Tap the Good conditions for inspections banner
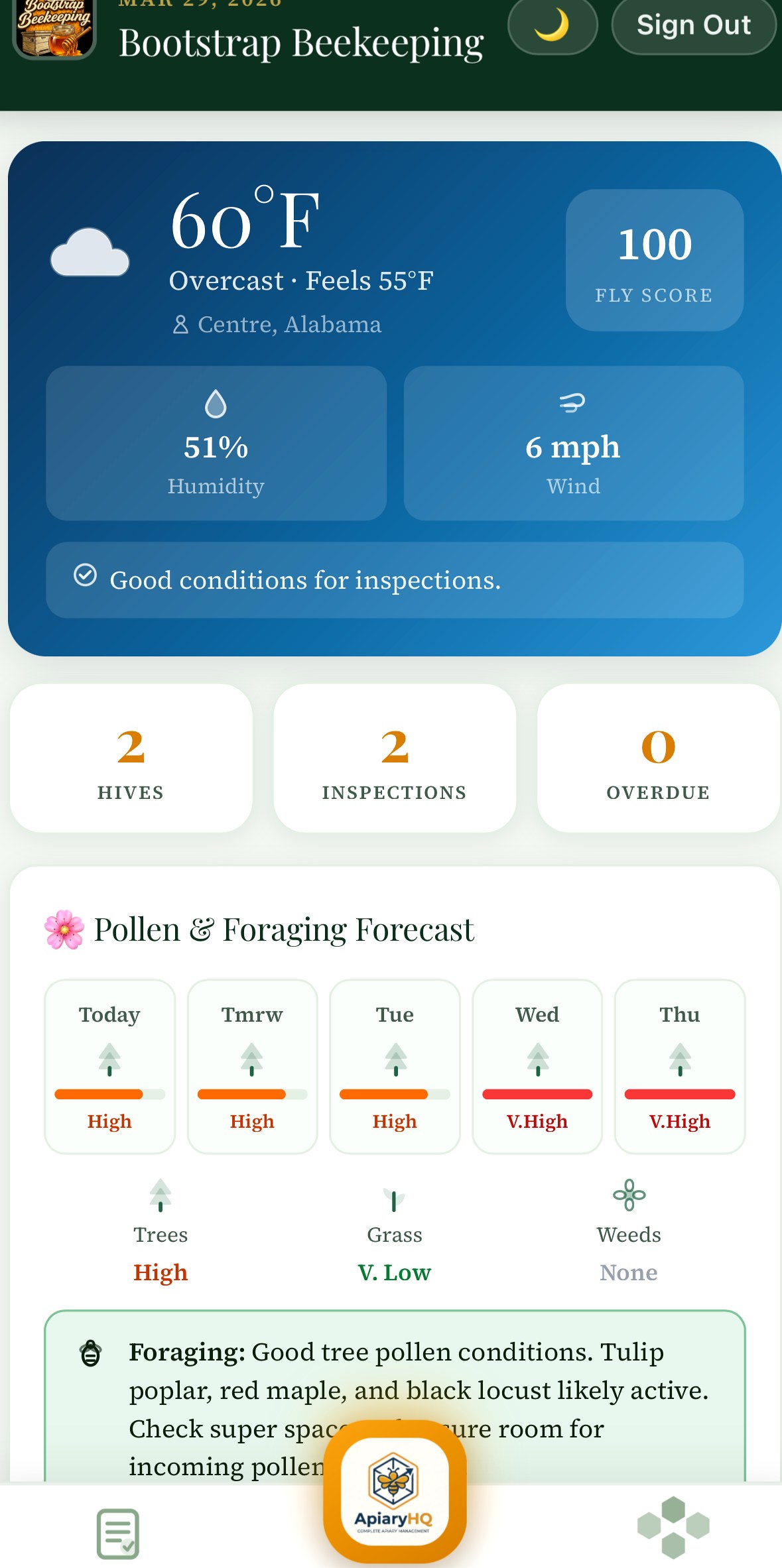This screenshot has height=1568, width=782. coord(394,579)
